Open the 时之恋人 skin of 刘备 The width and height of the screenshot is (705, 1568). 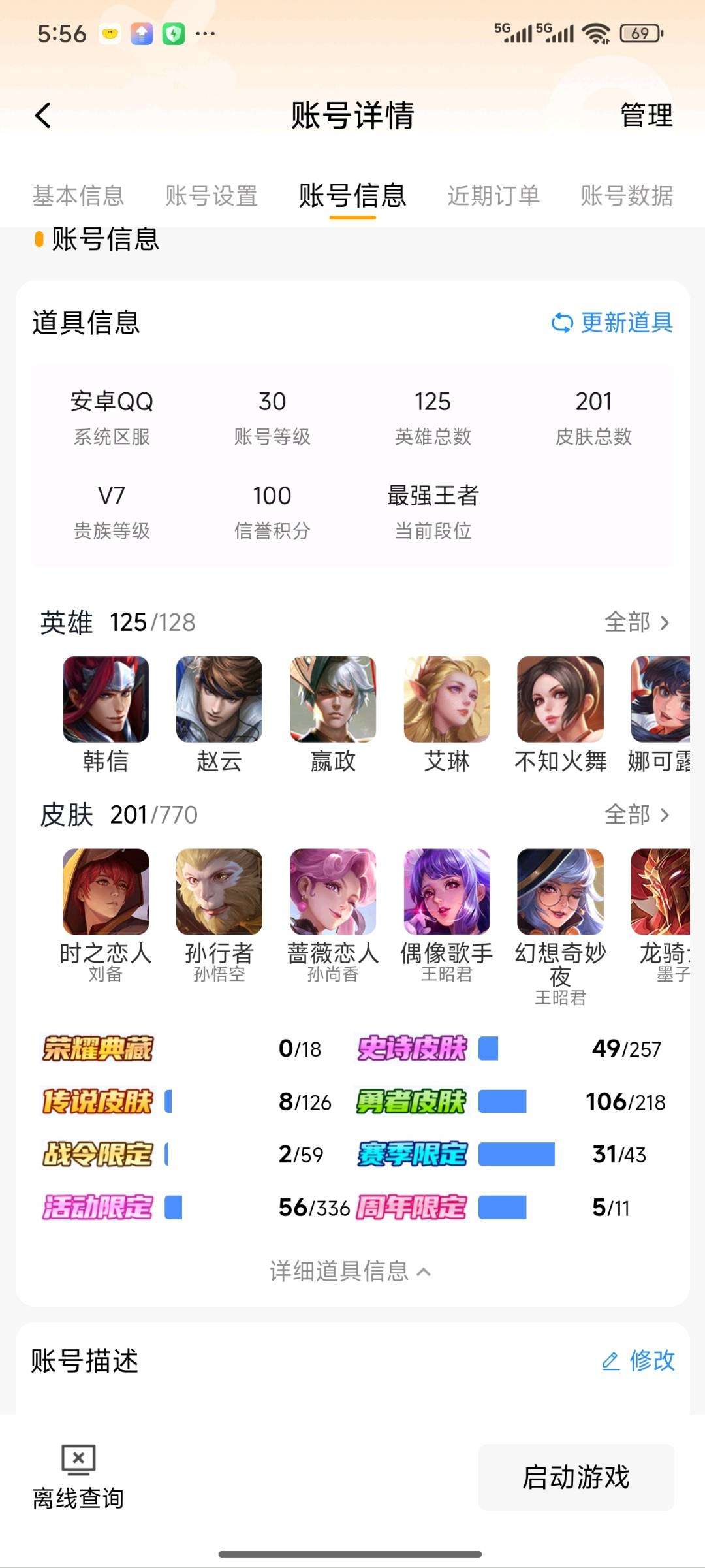click(106, 891)
